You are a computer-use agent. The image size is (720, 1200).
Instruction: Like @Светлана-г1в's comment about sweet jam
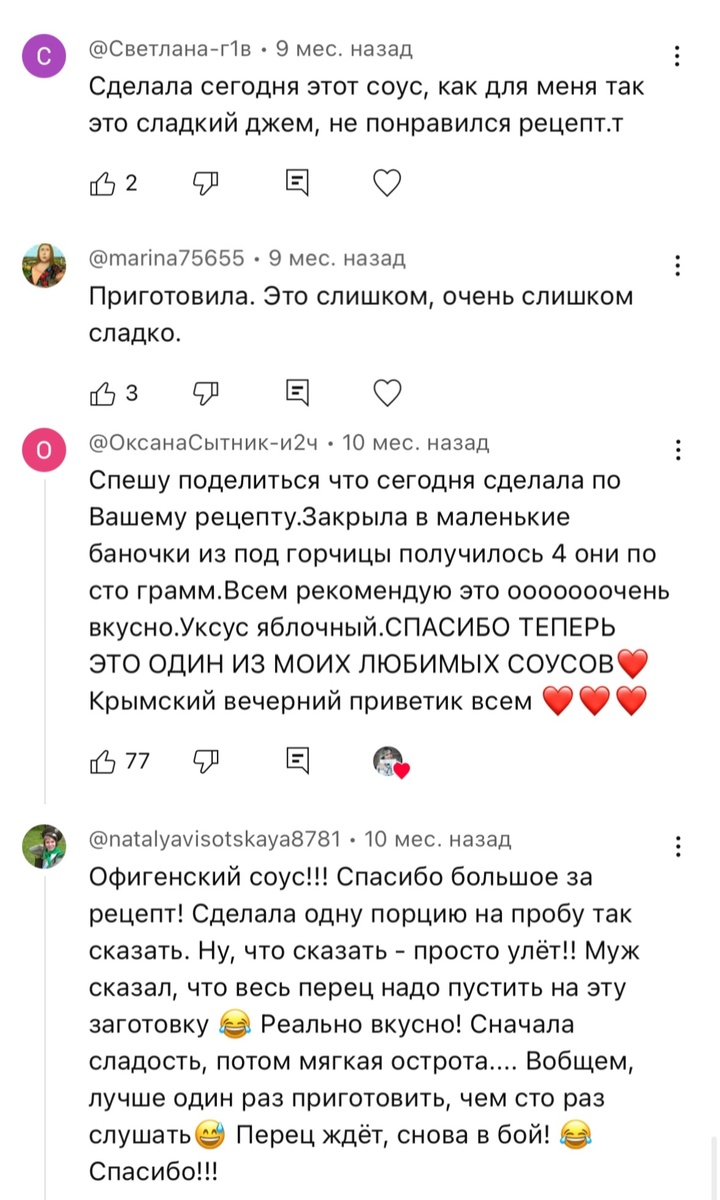(104, 183)
